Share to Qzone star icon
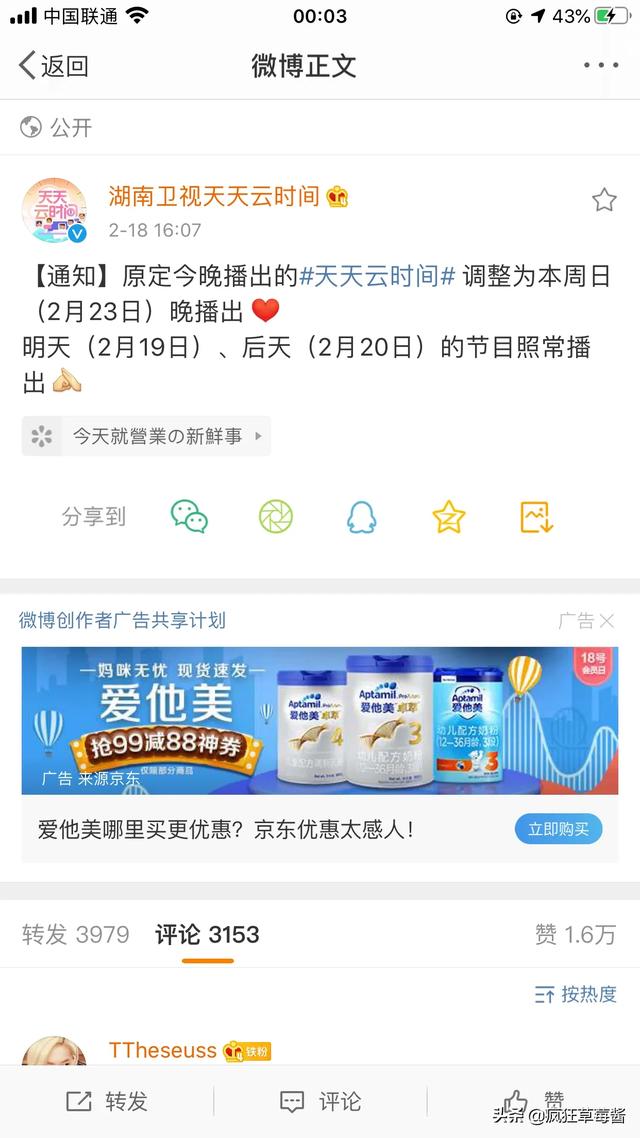Image resolution: width=640 pixels, height=1138 pixels. (x=448, y=517)
